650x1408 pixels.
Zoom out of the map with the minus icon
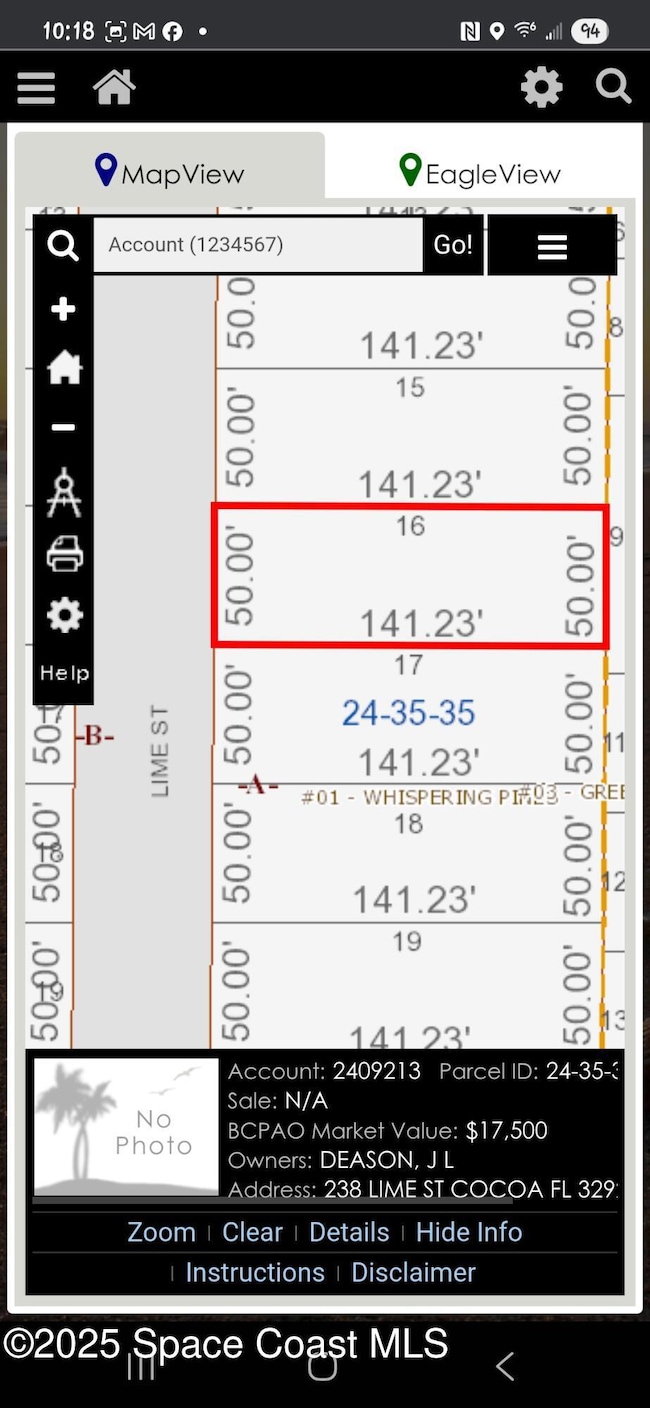pyautogui.click(x=63, y=428)
